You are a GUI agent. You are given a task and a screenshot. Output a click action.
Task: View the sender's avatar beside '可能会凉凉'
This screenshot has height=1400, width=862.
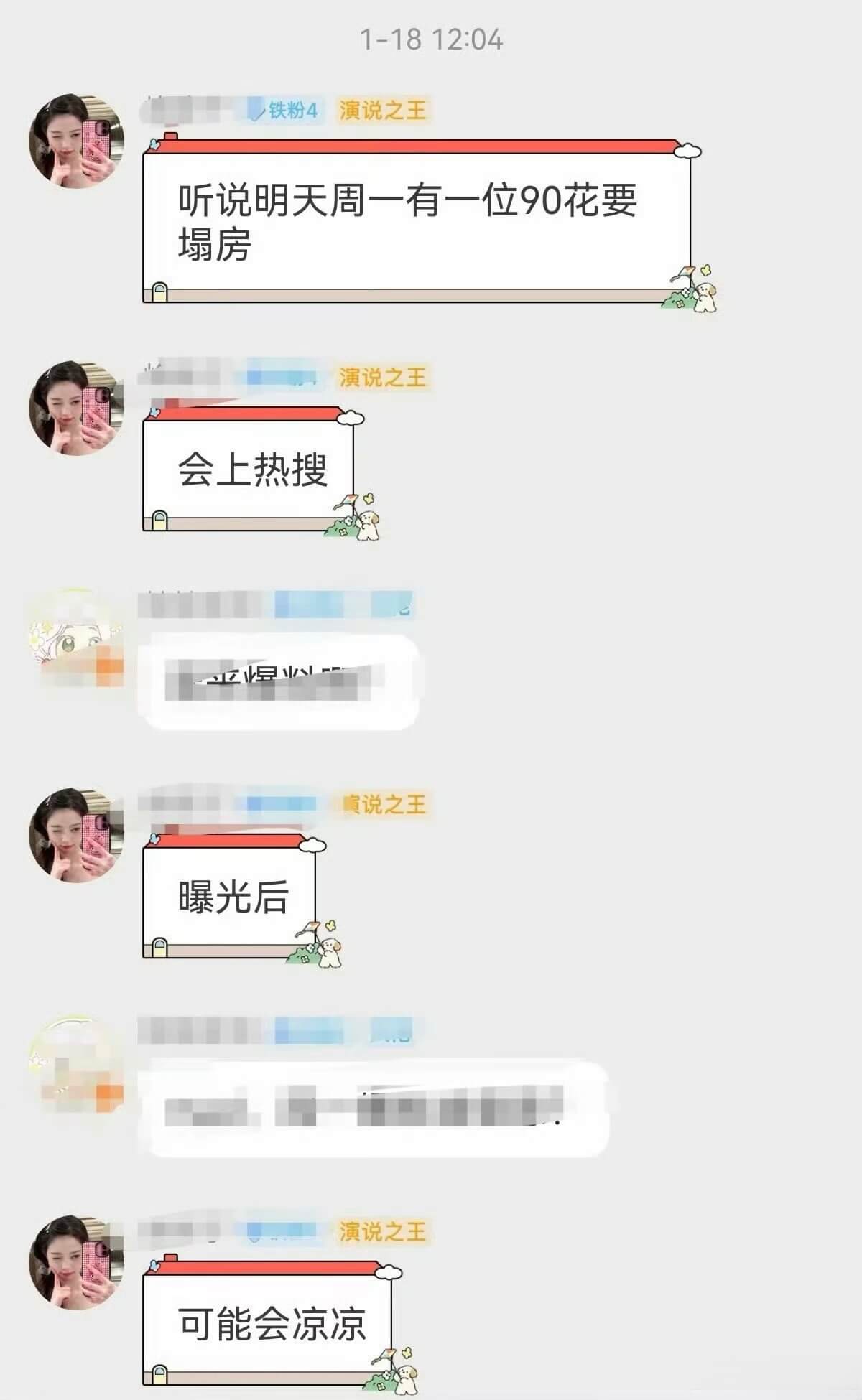pyautogui.click(x=76, y=1263)
